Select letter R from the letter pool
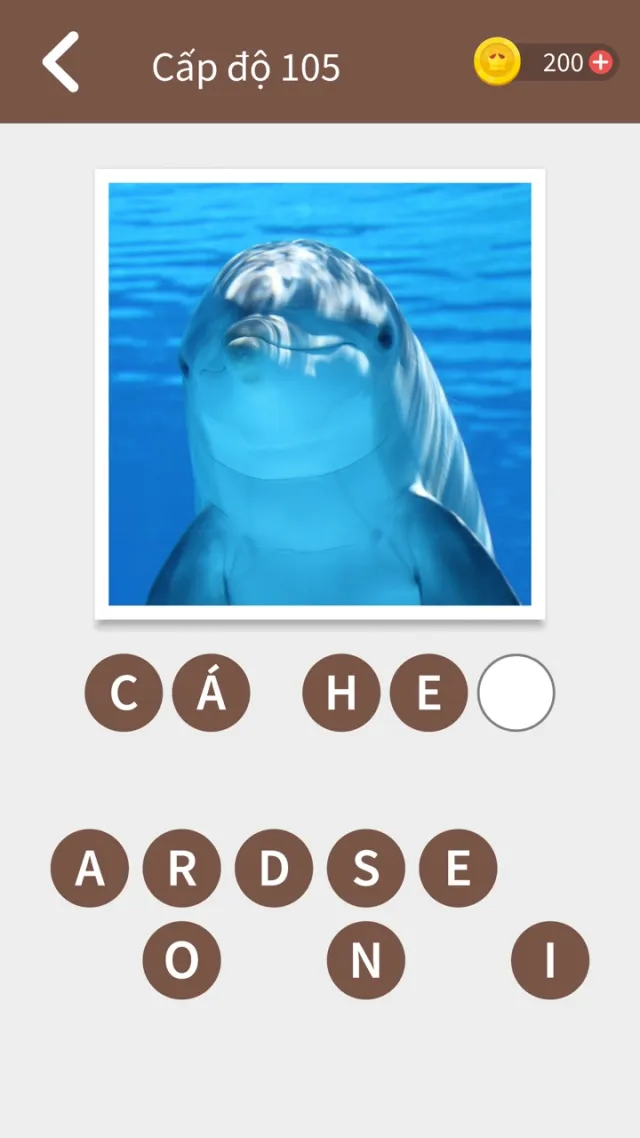 [x=181, y=868]
